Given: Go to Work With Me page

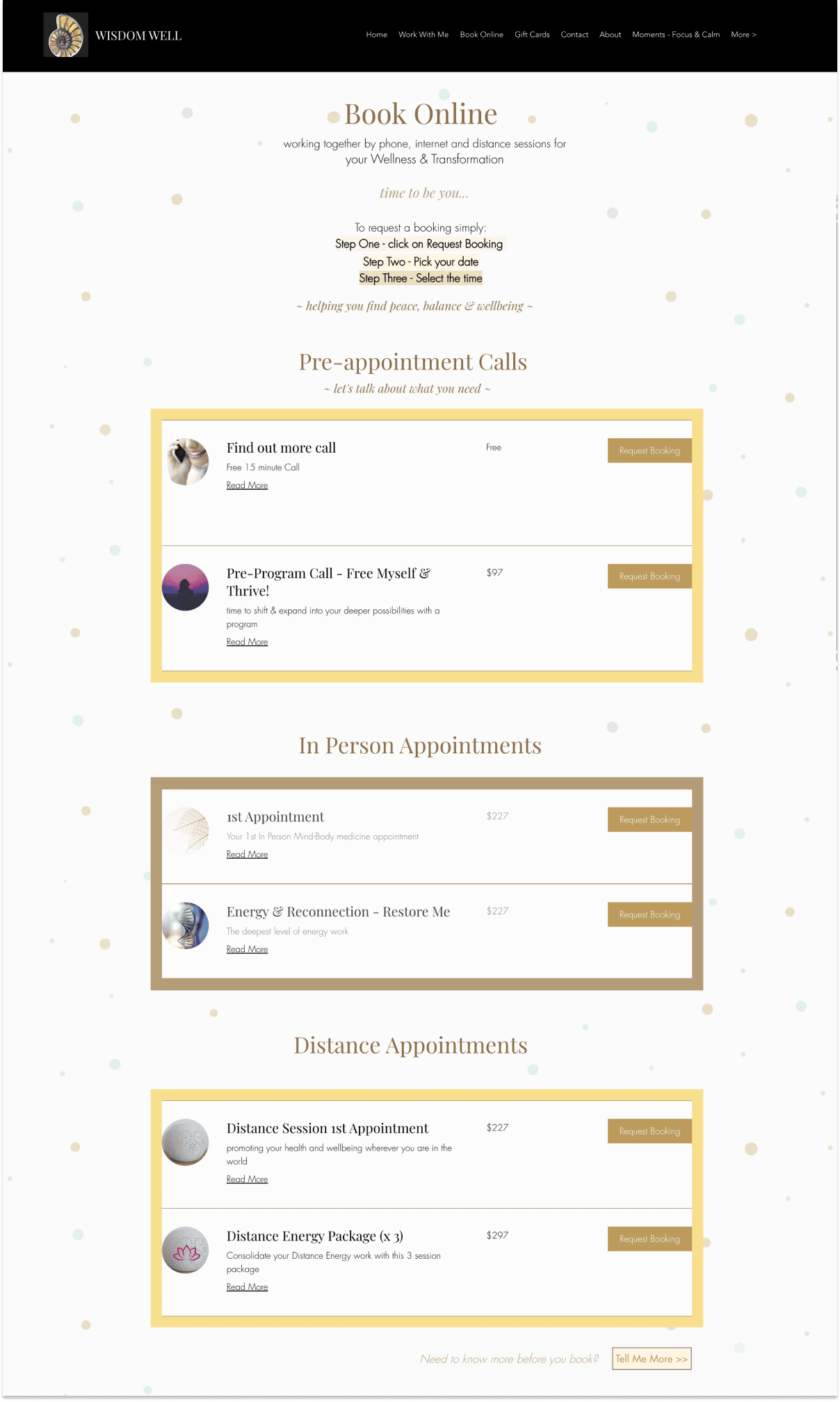Looking at the screenshot, I should (423, 35).
